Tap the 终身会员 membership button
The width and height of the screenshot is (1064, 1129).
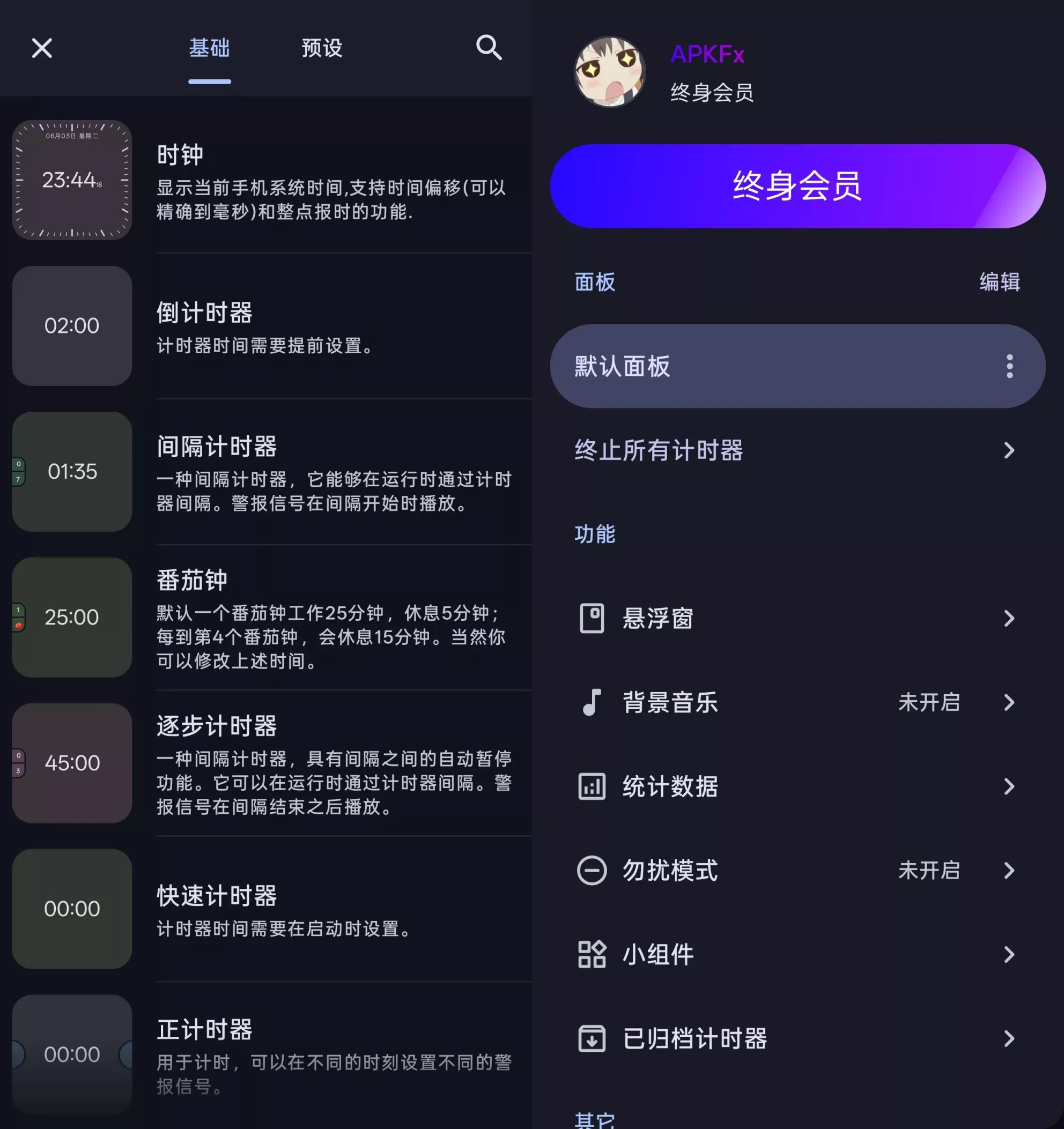pos(797,186)
